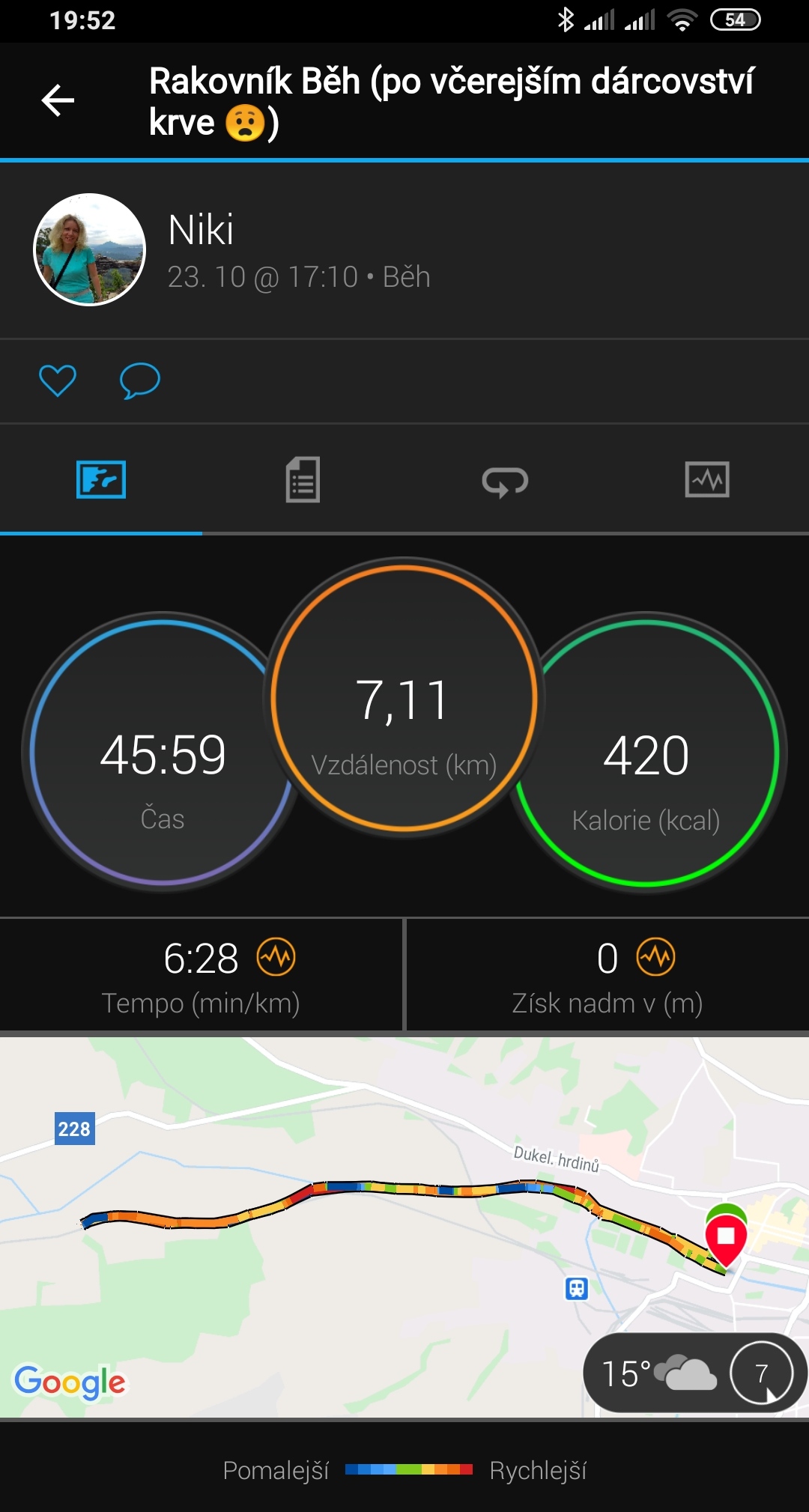Open Niki's profile picture
The width and height of the screenshot is (809, 1512).
(x=90, y=249)
